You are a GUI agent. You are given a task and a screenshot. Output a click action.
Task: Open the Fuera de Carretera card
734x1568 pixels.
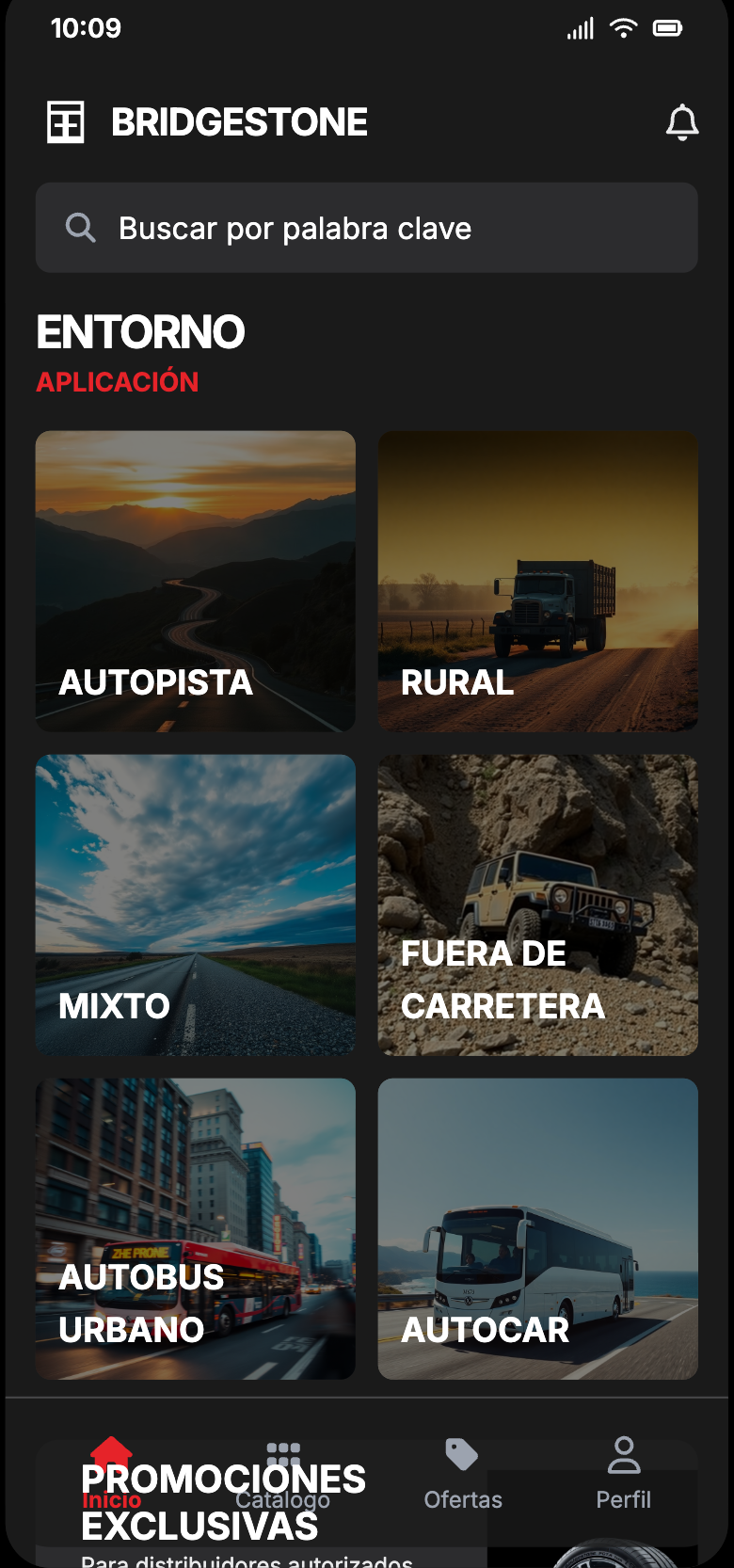[537, 904]
